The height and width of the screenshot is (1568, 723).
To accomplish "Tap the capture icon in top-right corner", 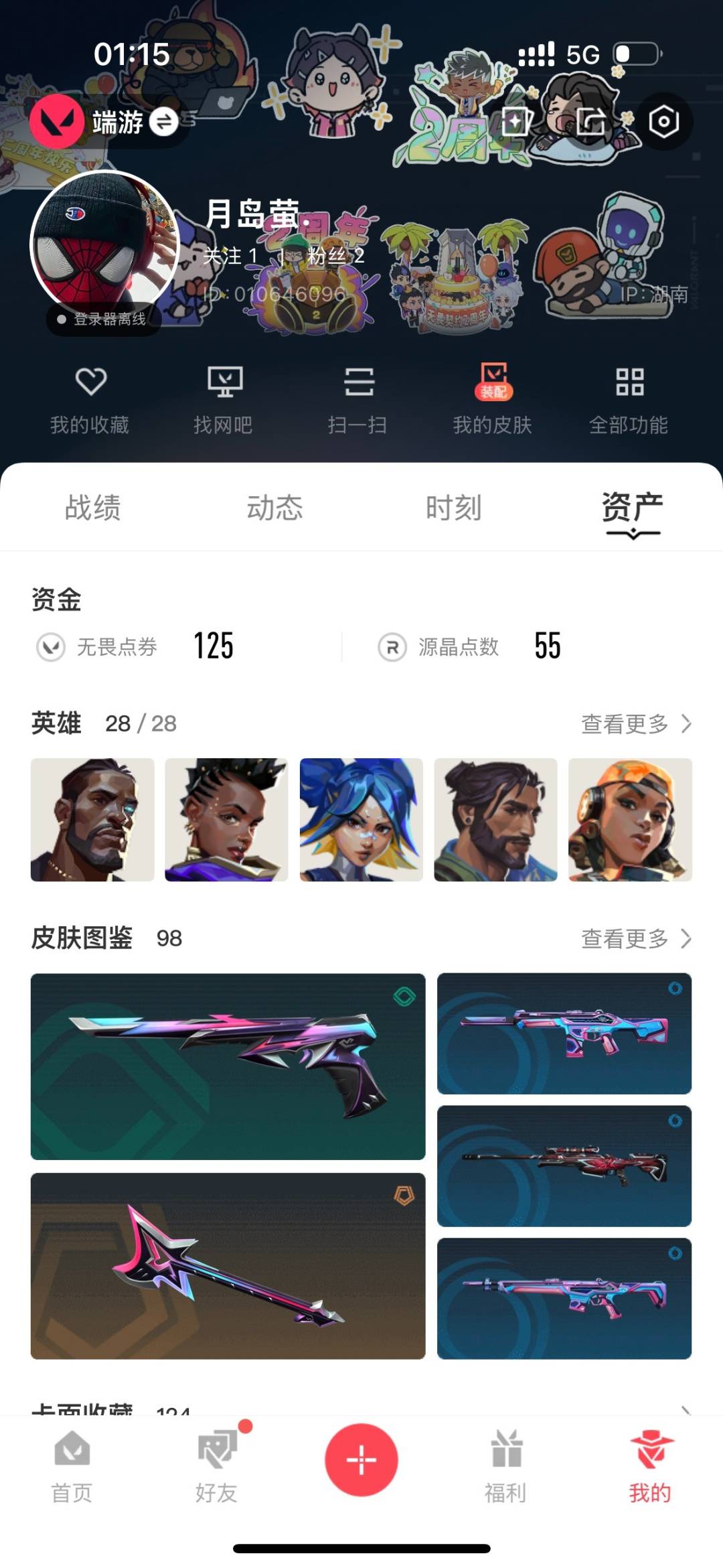I will point(515,123).
